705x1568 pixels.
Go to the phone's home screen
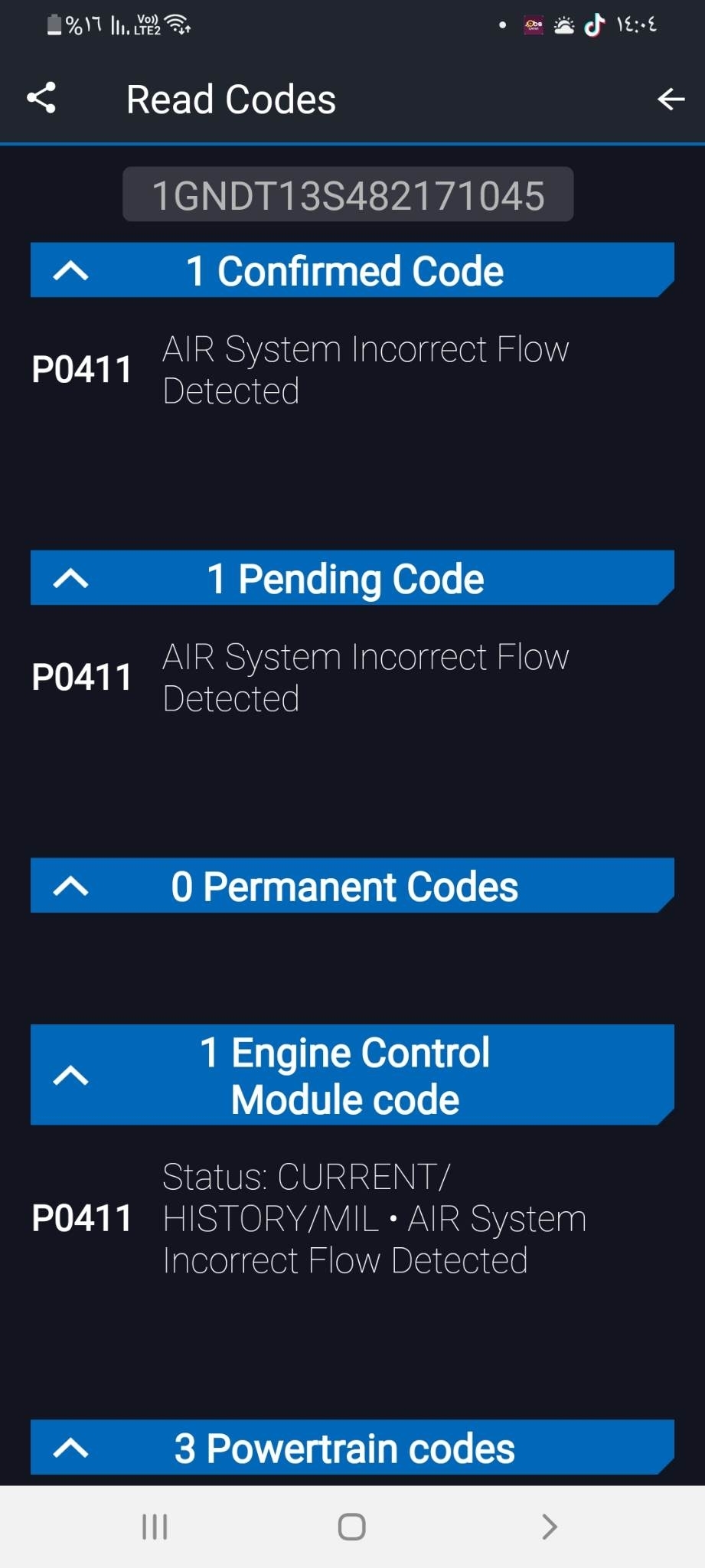(x=351, y=1527)
